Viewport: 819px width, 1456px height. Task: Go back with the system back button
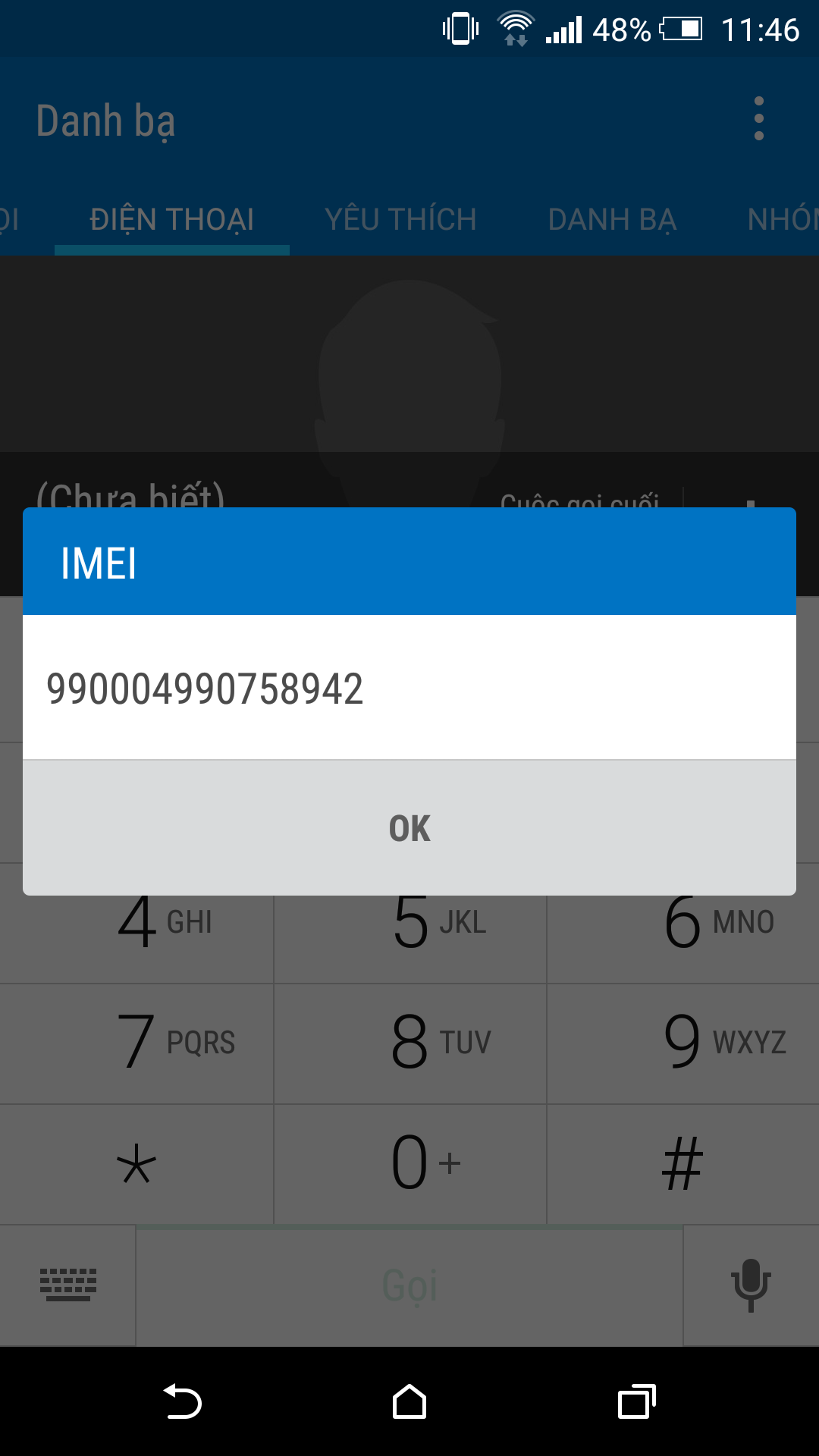pyautogui.click(x=182, y=1401)
